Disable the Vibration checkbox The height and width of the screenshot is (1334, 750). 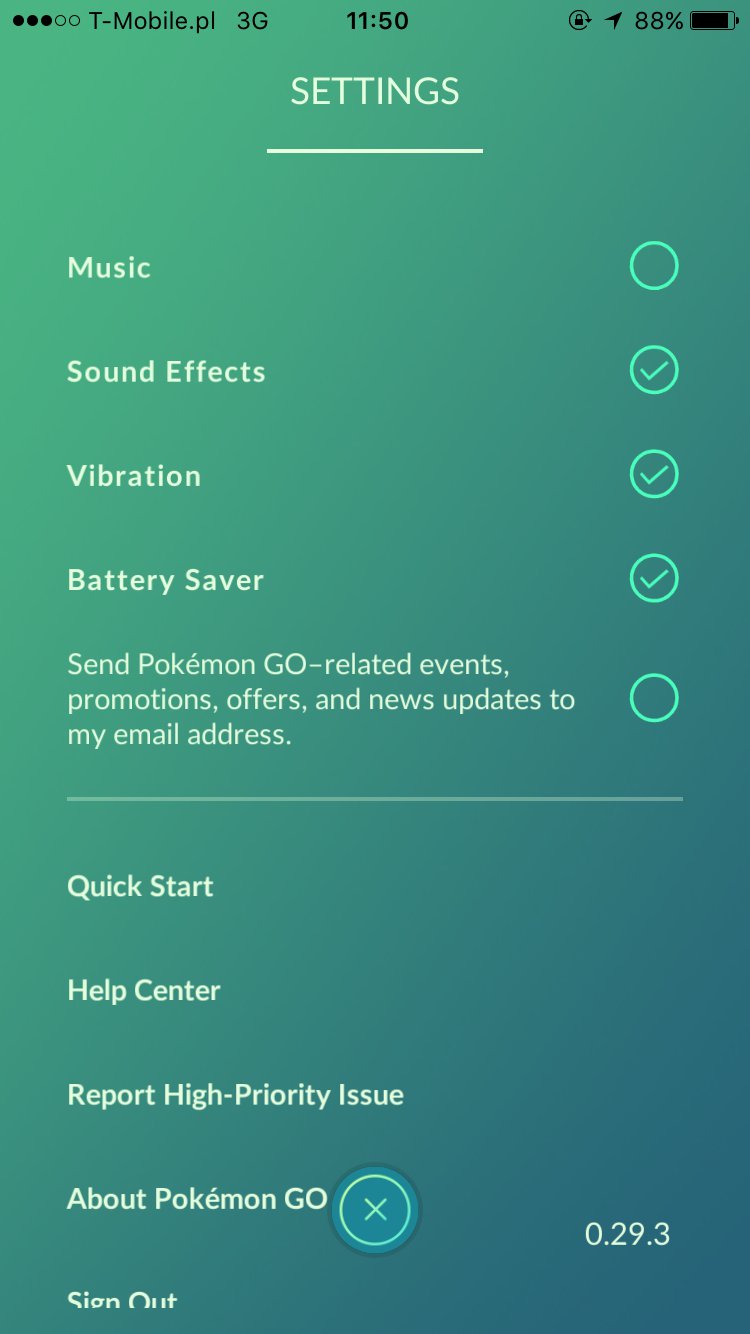[654, 475]
